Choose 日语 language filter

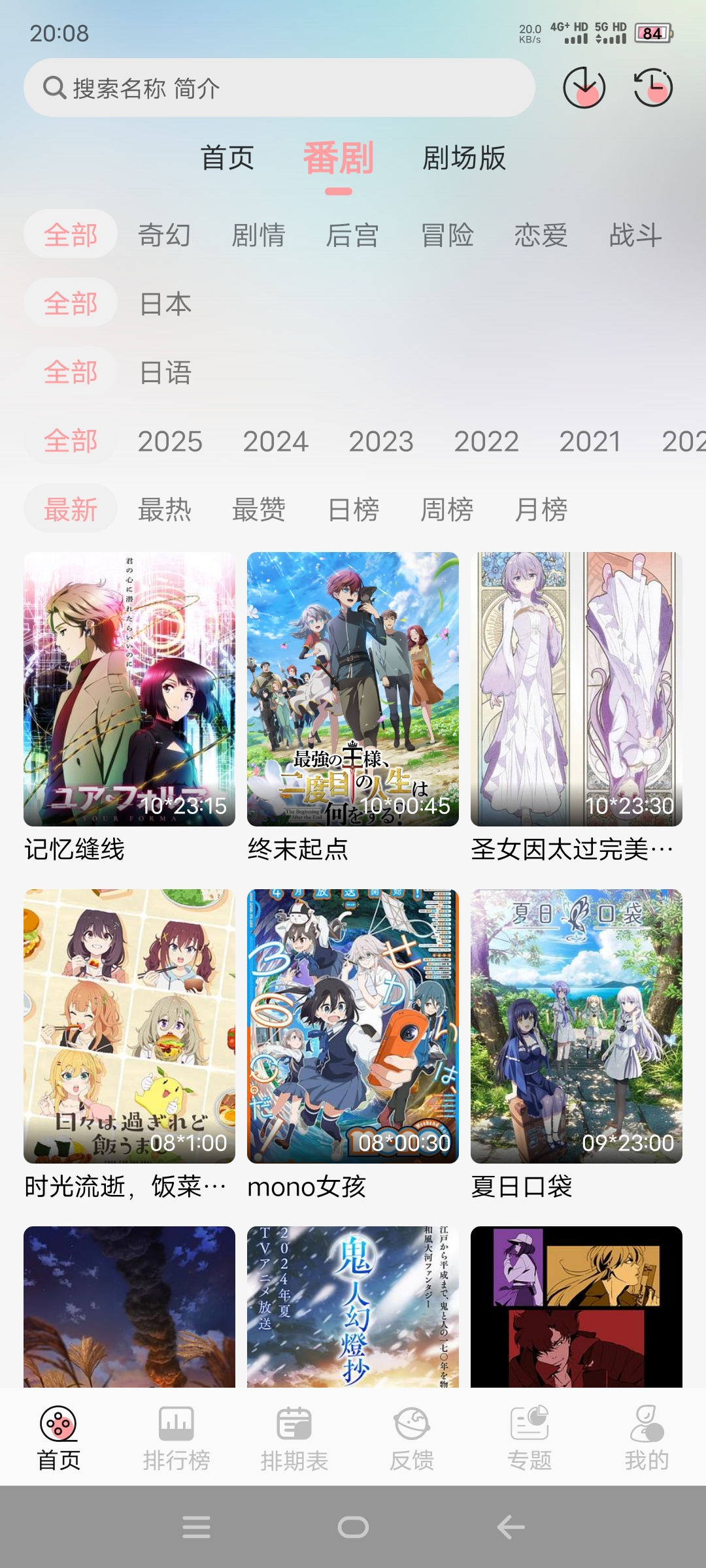[x=168, y=372]
